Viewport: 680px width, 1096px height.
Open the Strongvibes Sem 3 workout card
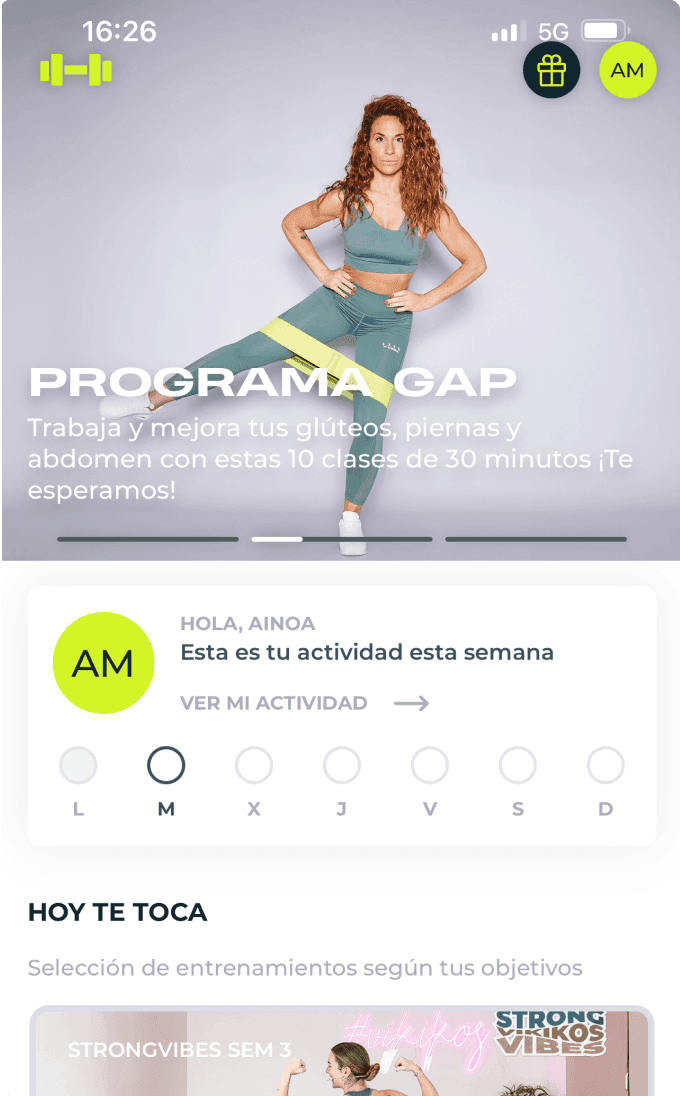tap(340, 1052)
